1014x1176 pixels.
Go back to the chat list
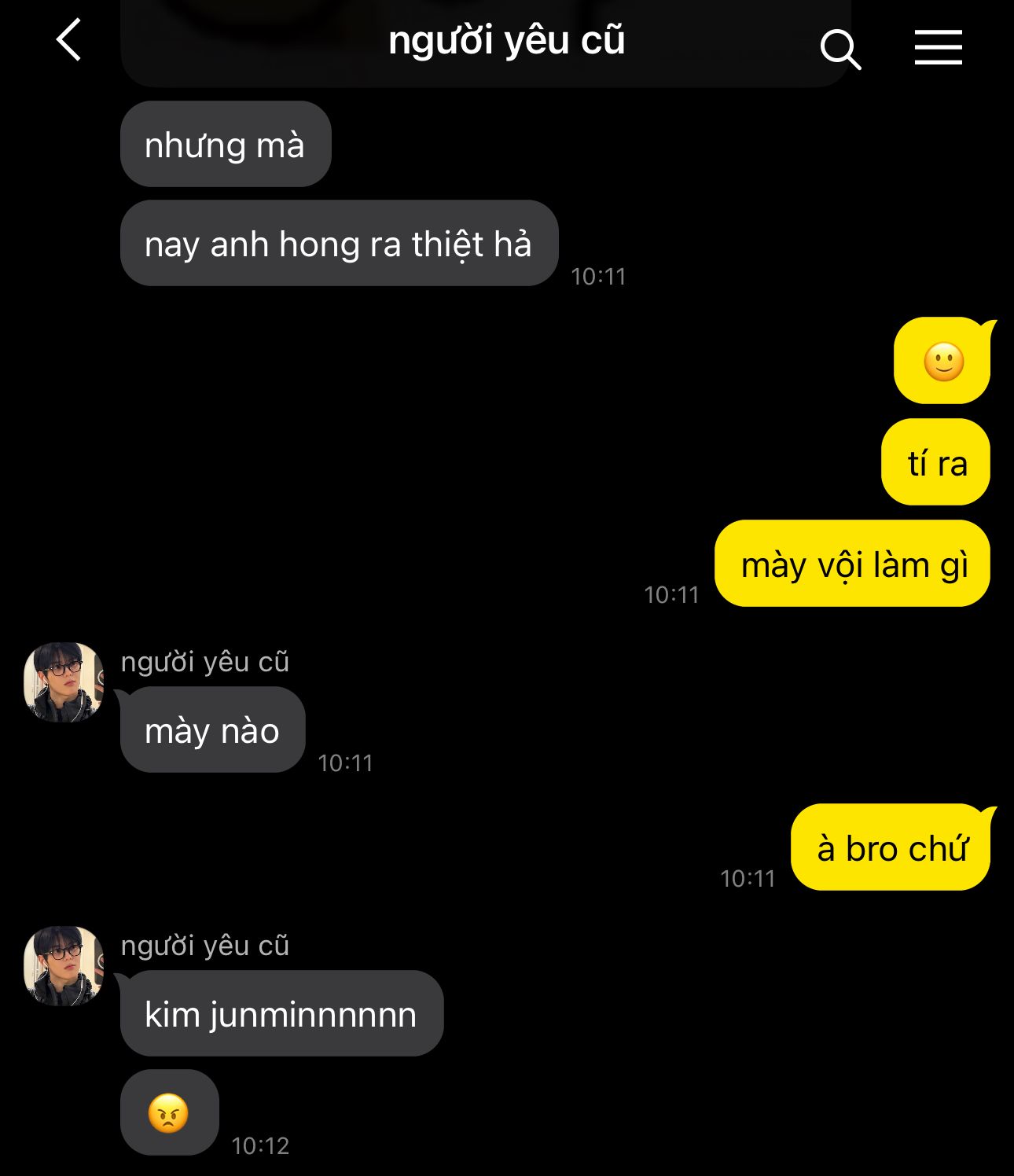point(69,41)
